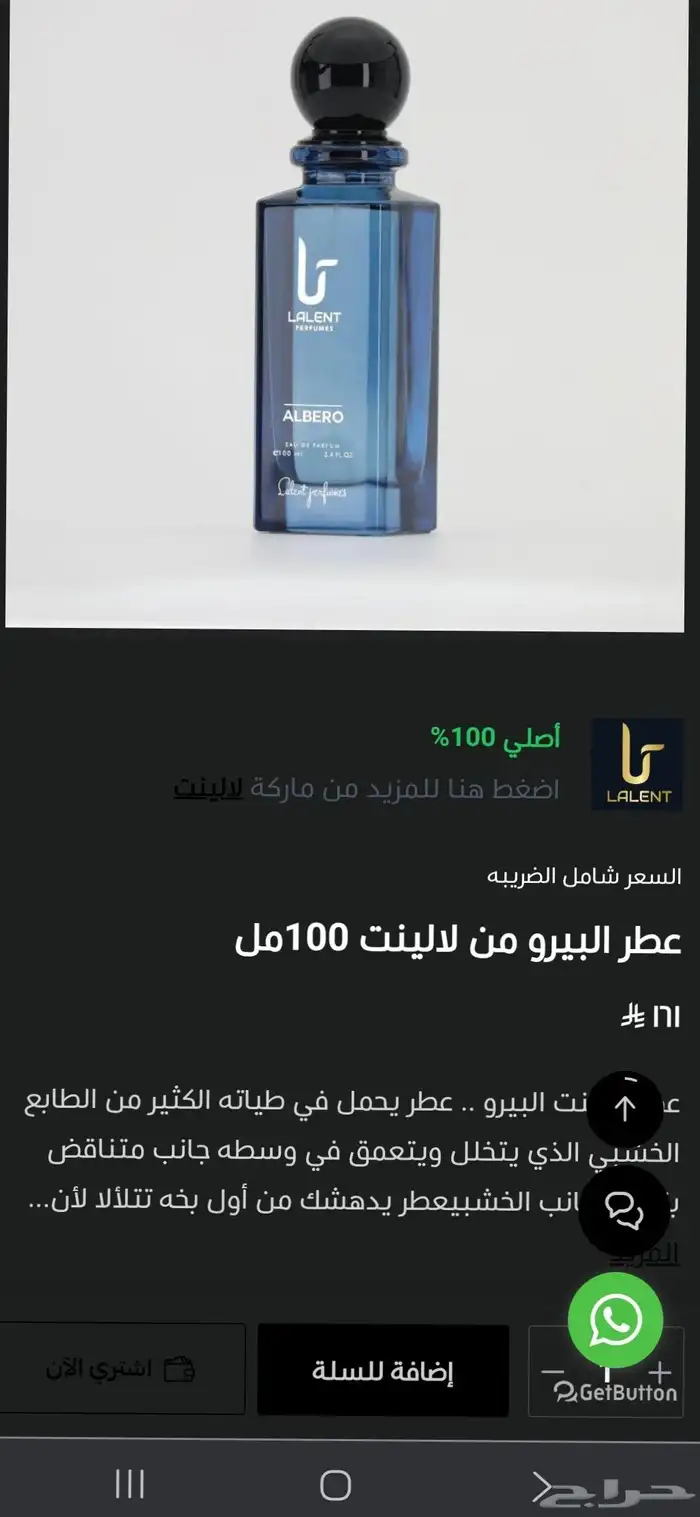Tap the اشتري الآن buy now button
Viewport: 700px width, 1517px height.
coord(120,1368)
